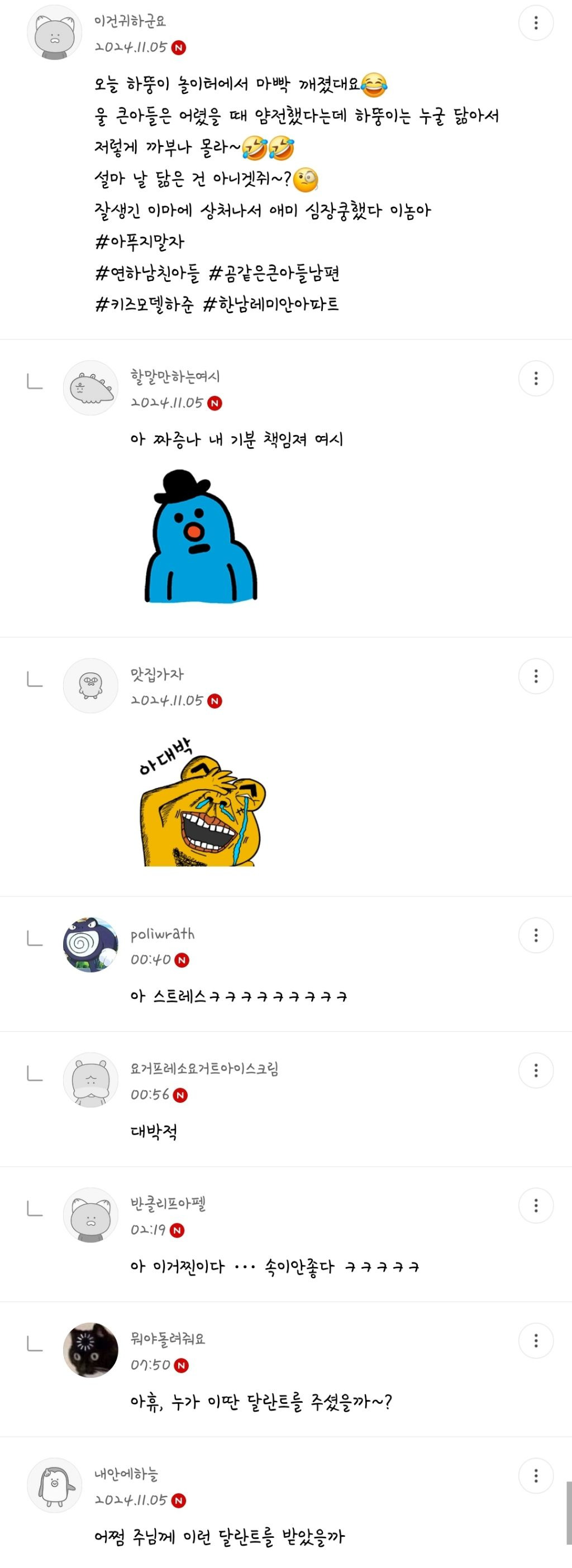View 반클리프아펠's profile avatar
The image size is (572, 1568).
click(90, 1215)
